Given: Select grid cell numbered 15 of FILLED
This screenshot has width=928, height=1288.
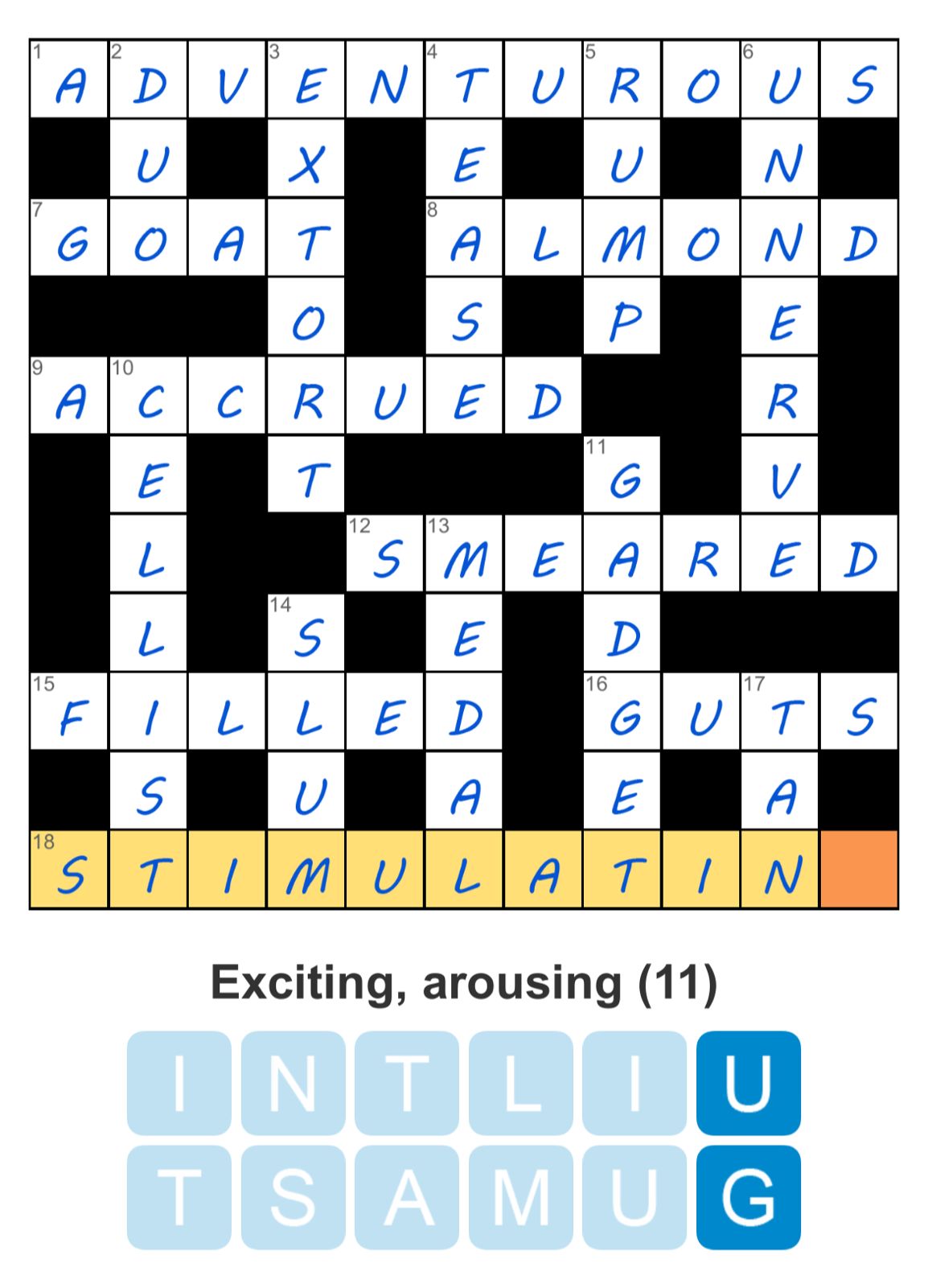Looking at the screenshot, I should pos(69,713).
